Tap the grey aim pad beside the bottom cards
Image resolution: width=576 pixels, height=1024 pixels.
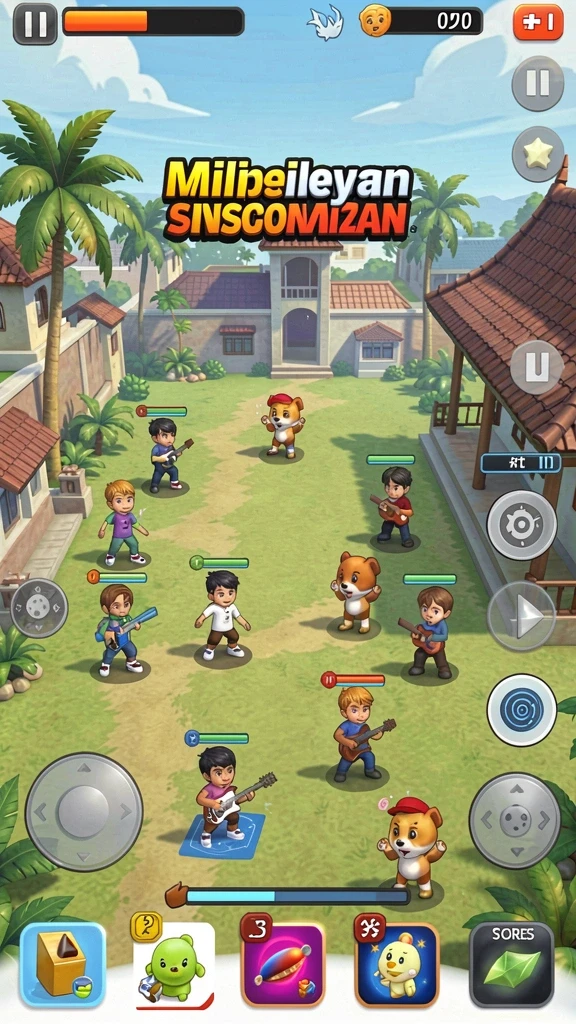click(515, 820)
